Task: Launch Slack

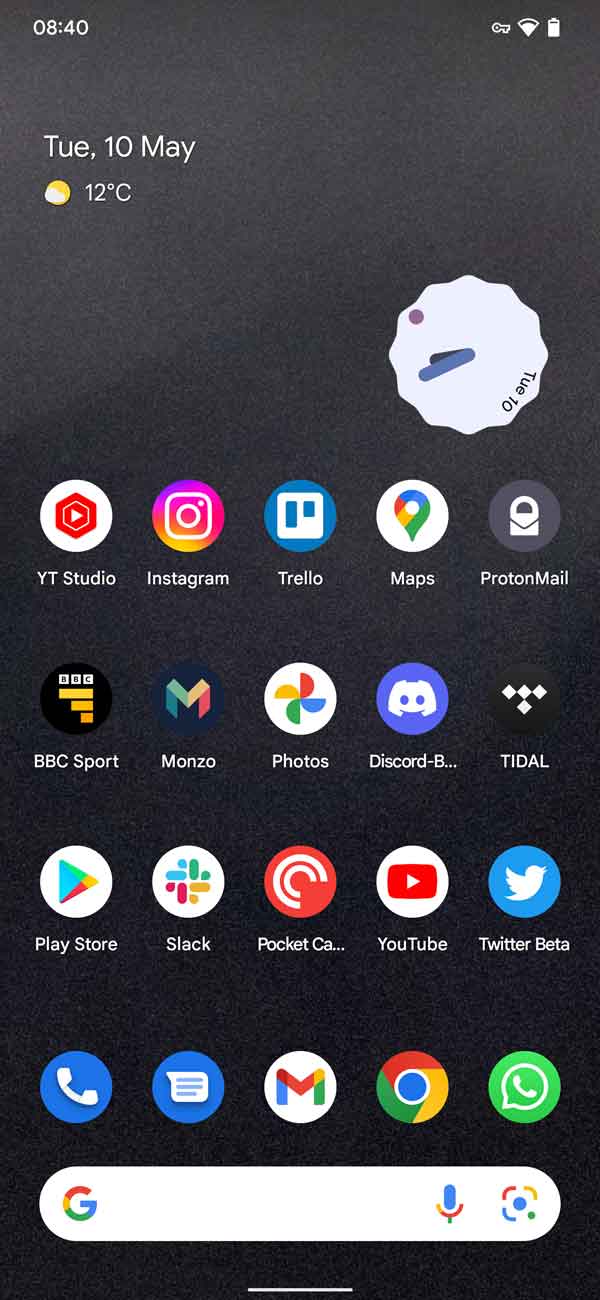Action: [x=188, y=882]
